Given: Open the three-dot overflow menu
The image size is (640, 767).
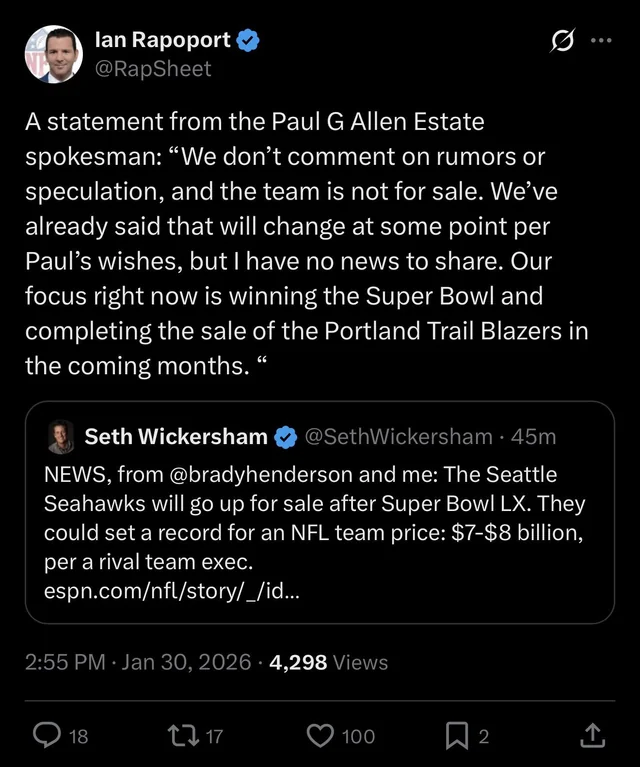Looking at the screenshot, I should (601, 41).
